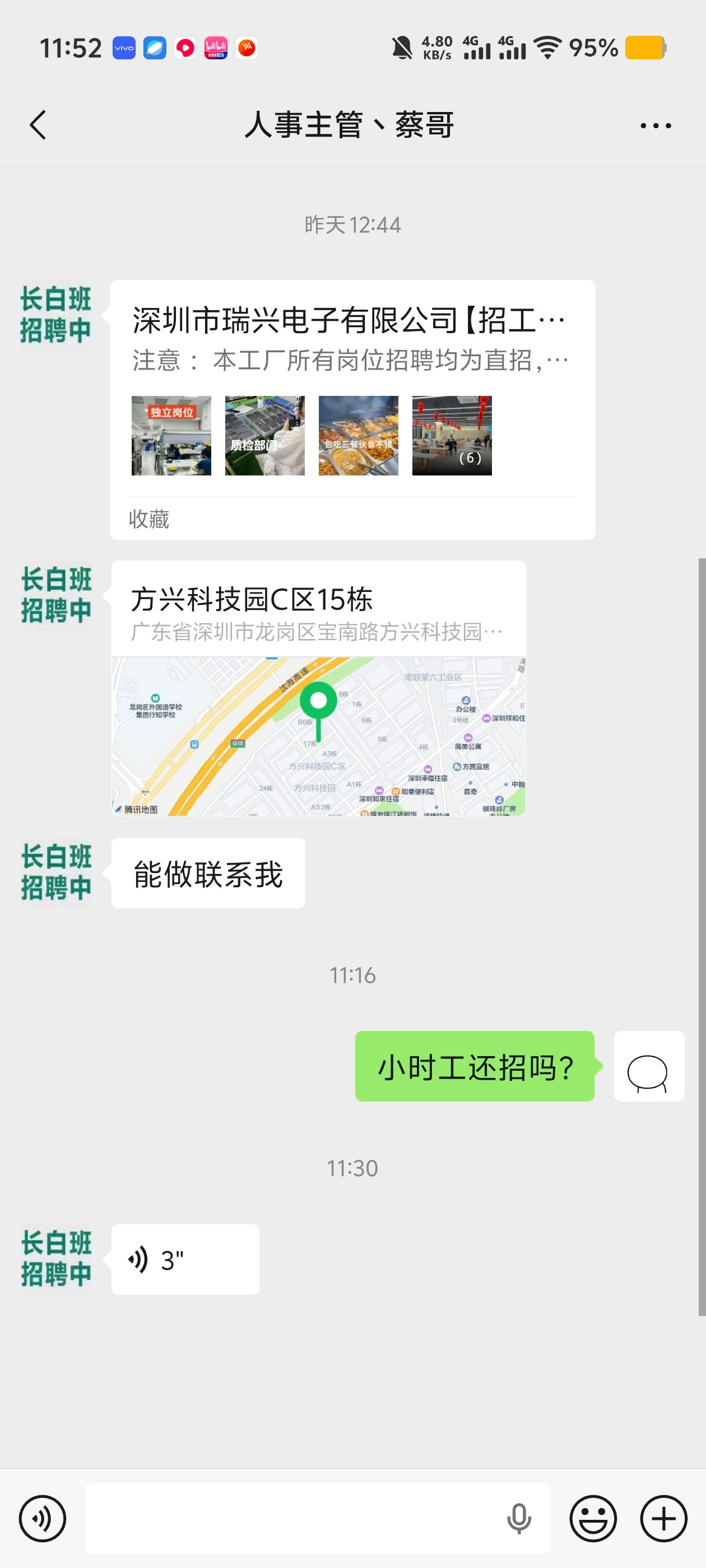Play the 3-second voice message
Screen dimensions: 706x1568
point(184,1259)
